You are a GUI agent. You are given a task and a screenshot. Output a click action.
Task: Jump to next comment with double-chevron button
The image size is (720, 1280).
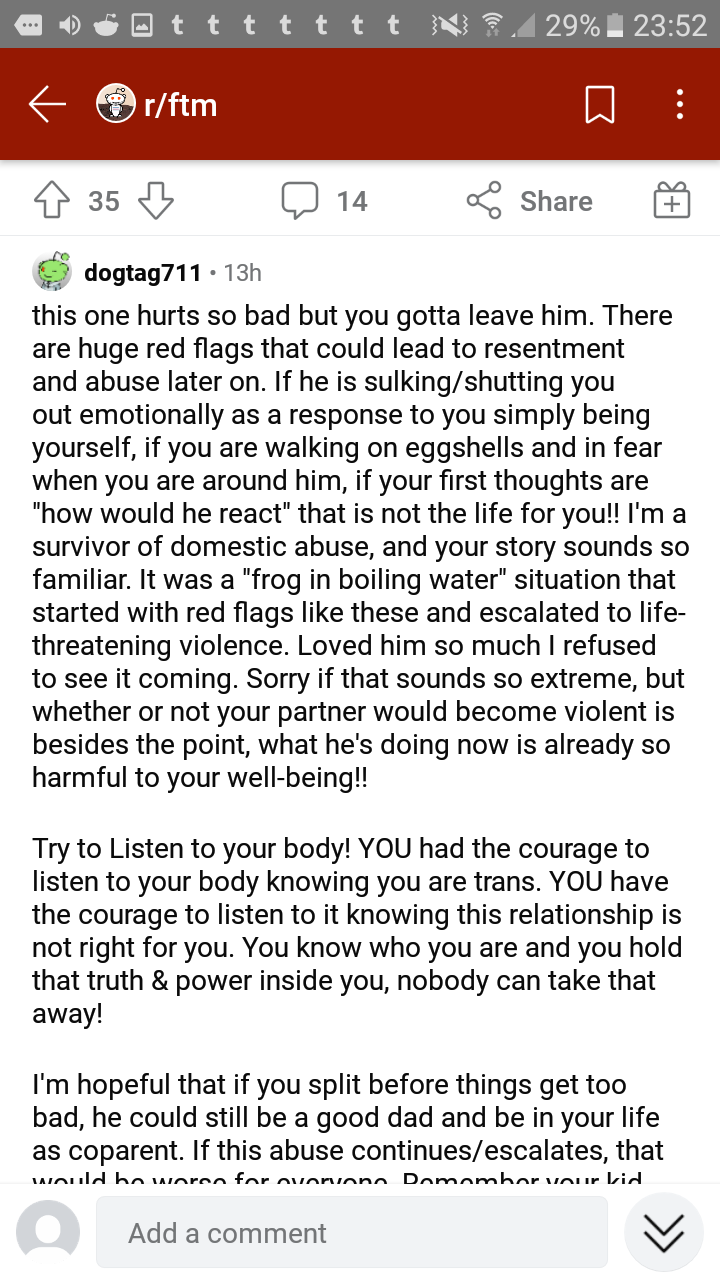[x=664, y=1233]
